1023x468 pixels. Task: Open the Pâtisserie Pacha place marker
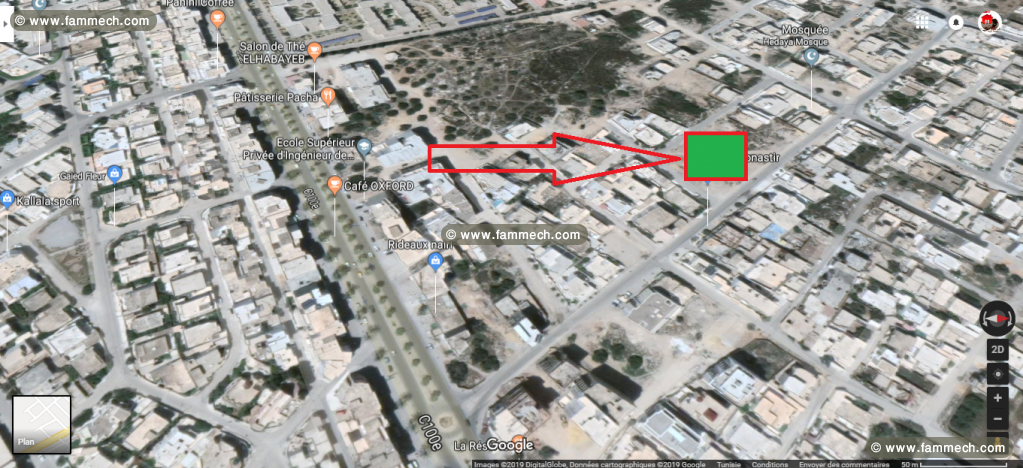click(327, 97)
